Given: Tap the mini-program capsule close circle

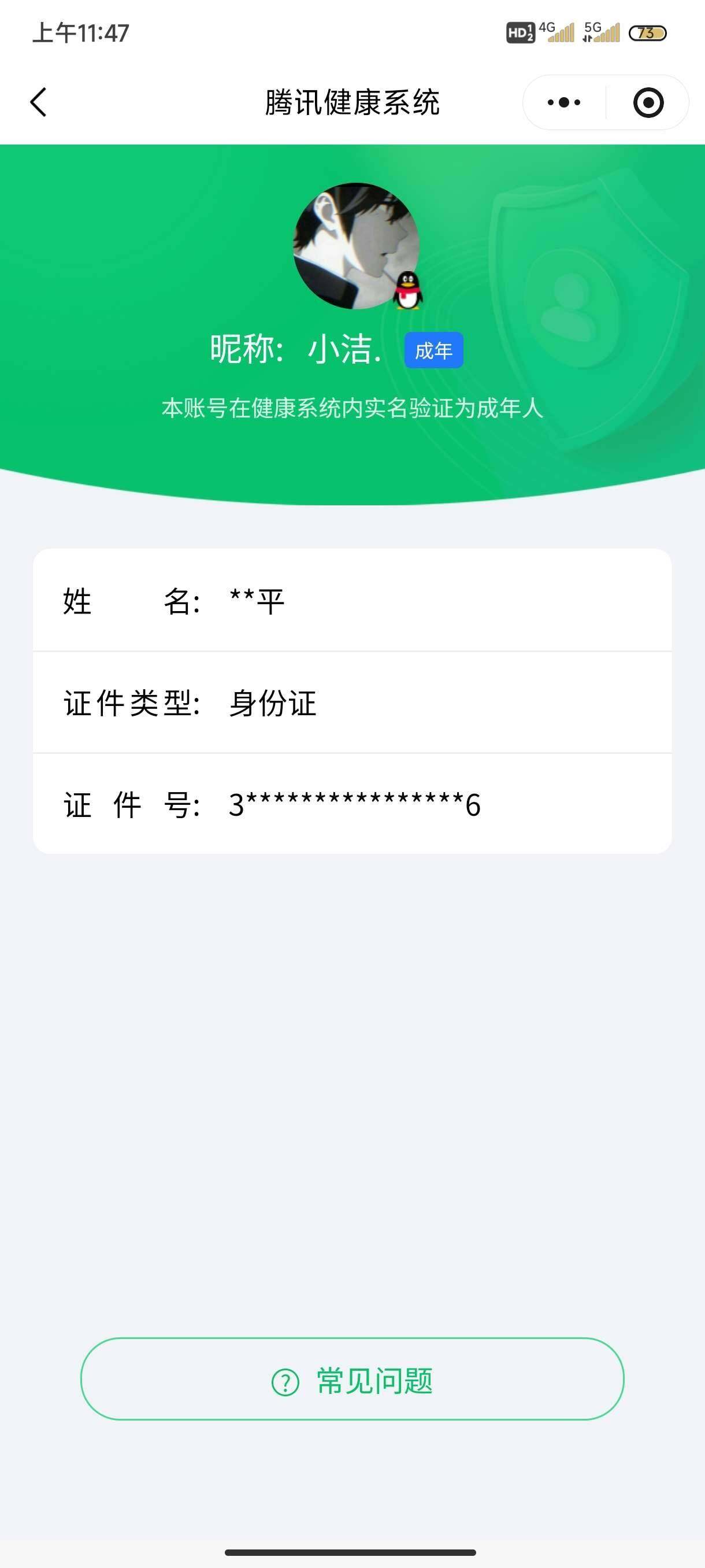Looking at the screenshot, I should (x=647, y=102).
